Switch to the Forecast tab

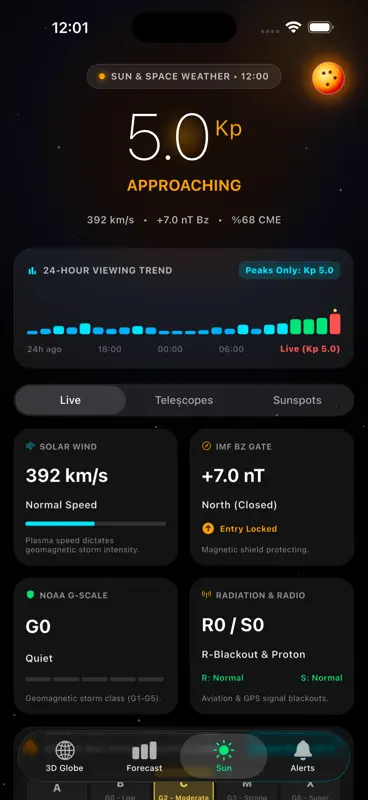(x=144, y=756)
